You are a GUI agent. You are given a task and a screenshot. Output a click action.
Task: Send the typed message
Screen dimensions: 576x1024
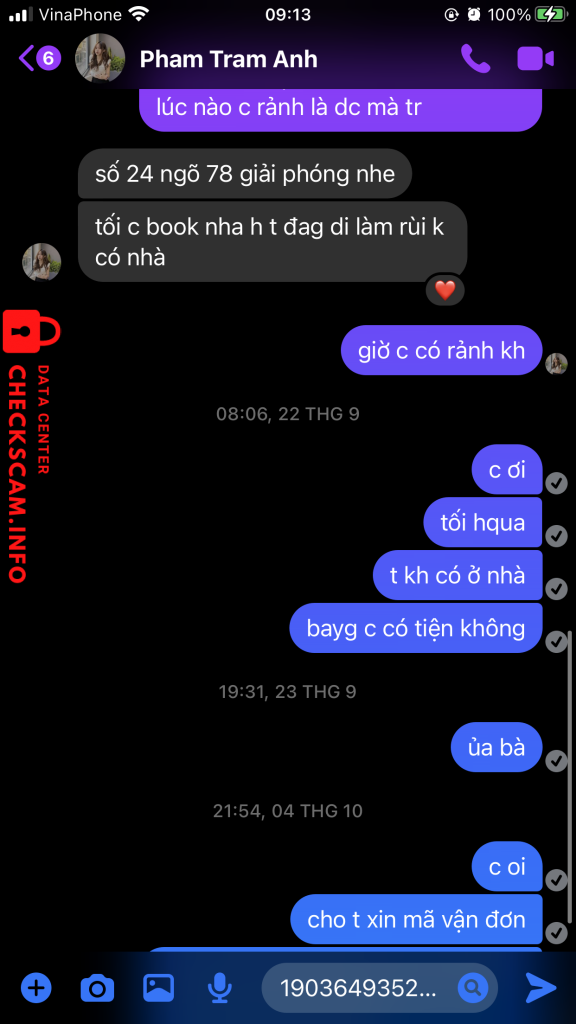click(x=541, y=988)
